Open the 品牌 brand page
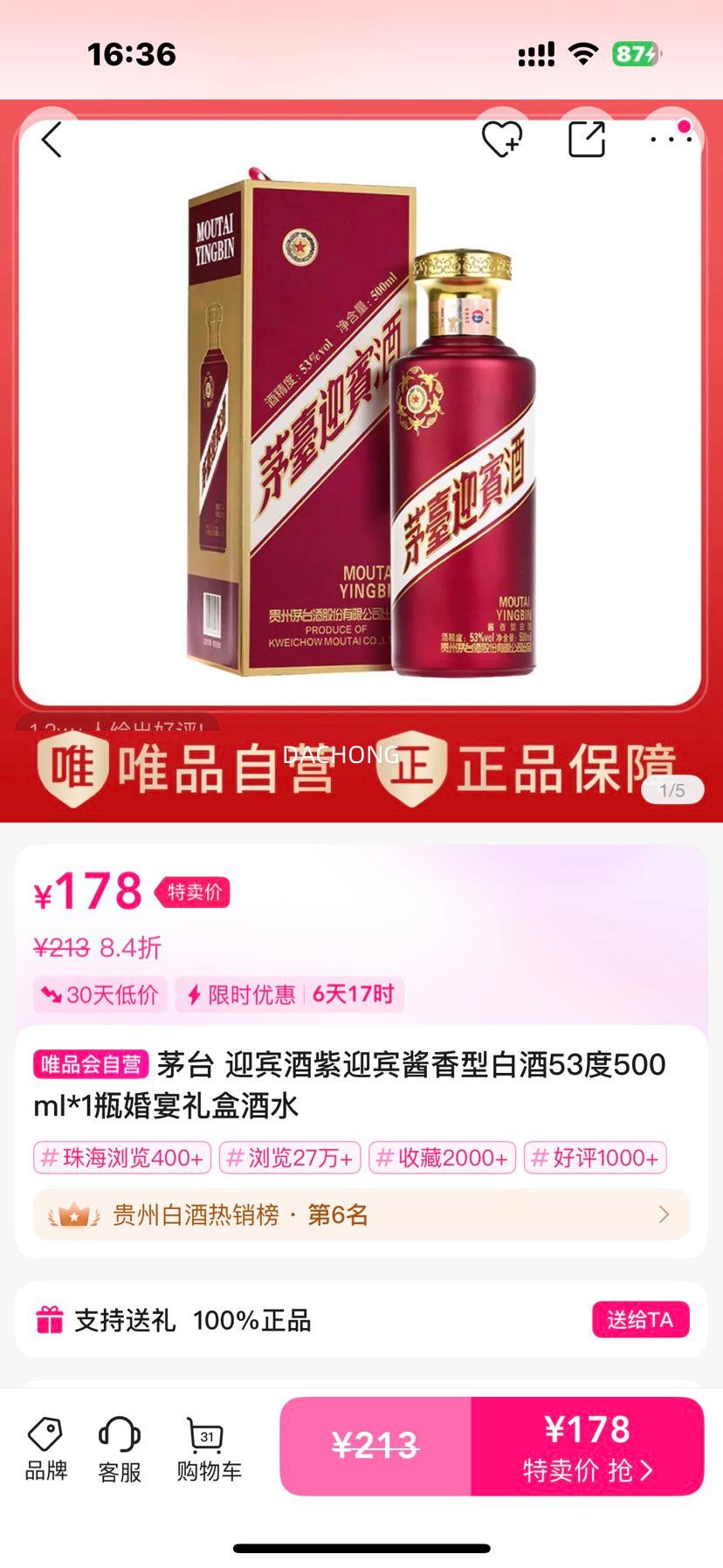The image size is (723, 1568). (x=46, y=1450)
